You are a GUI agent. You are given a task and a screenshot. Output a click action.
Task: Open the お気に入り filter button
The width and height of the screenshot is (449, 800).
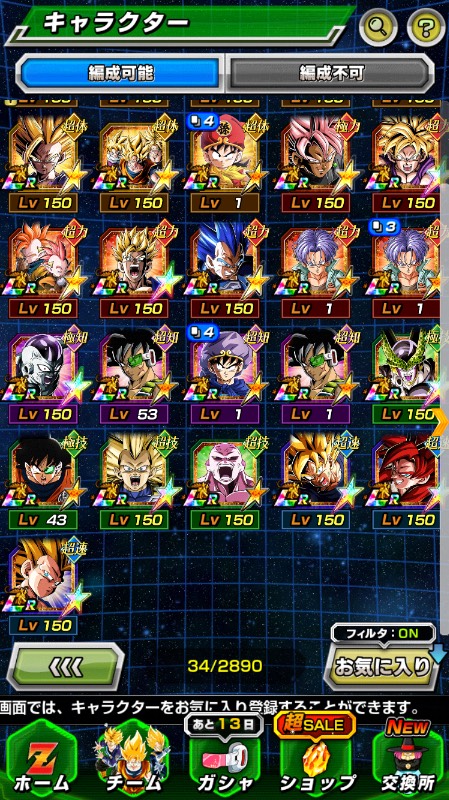coord(380,665)
